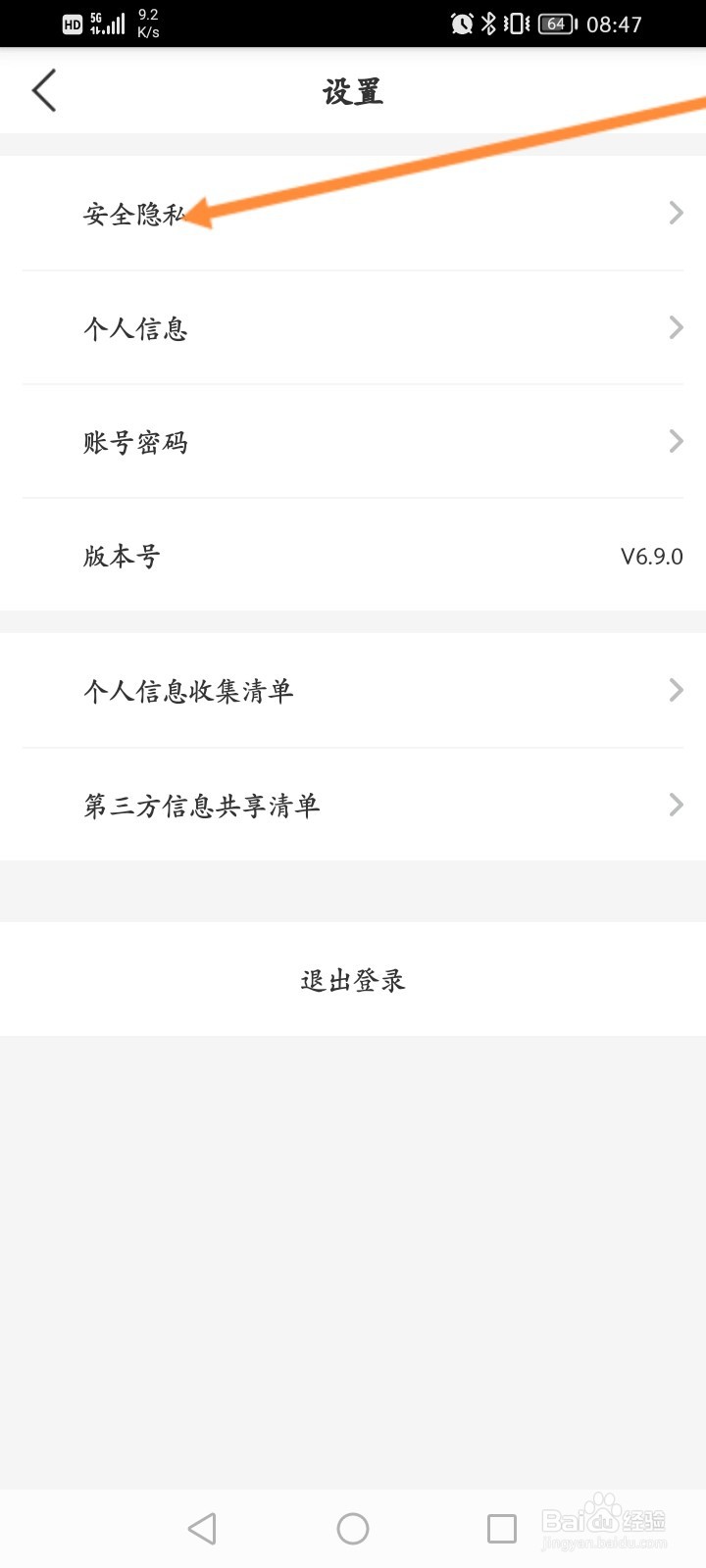Tap 退出登录 to log out

pyautogui.click(x=353, y=979)
